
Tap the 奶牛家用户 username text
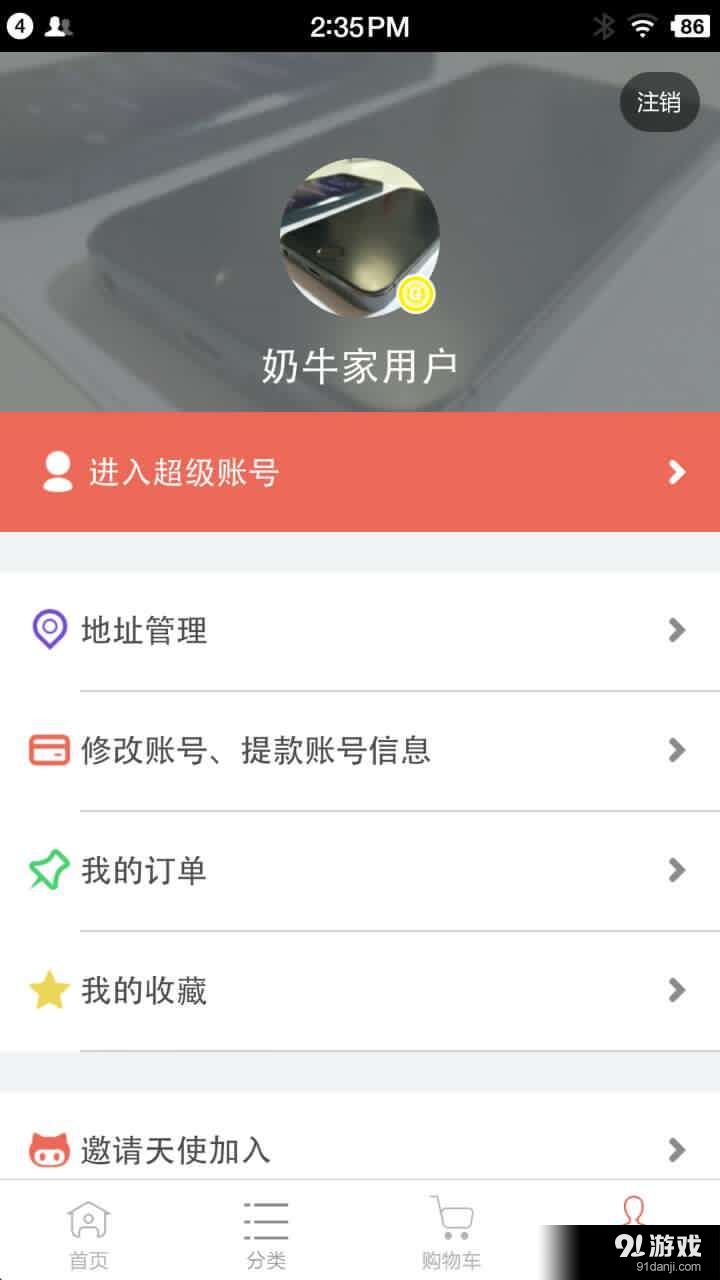pyautogui.click(x=360, y=366)
